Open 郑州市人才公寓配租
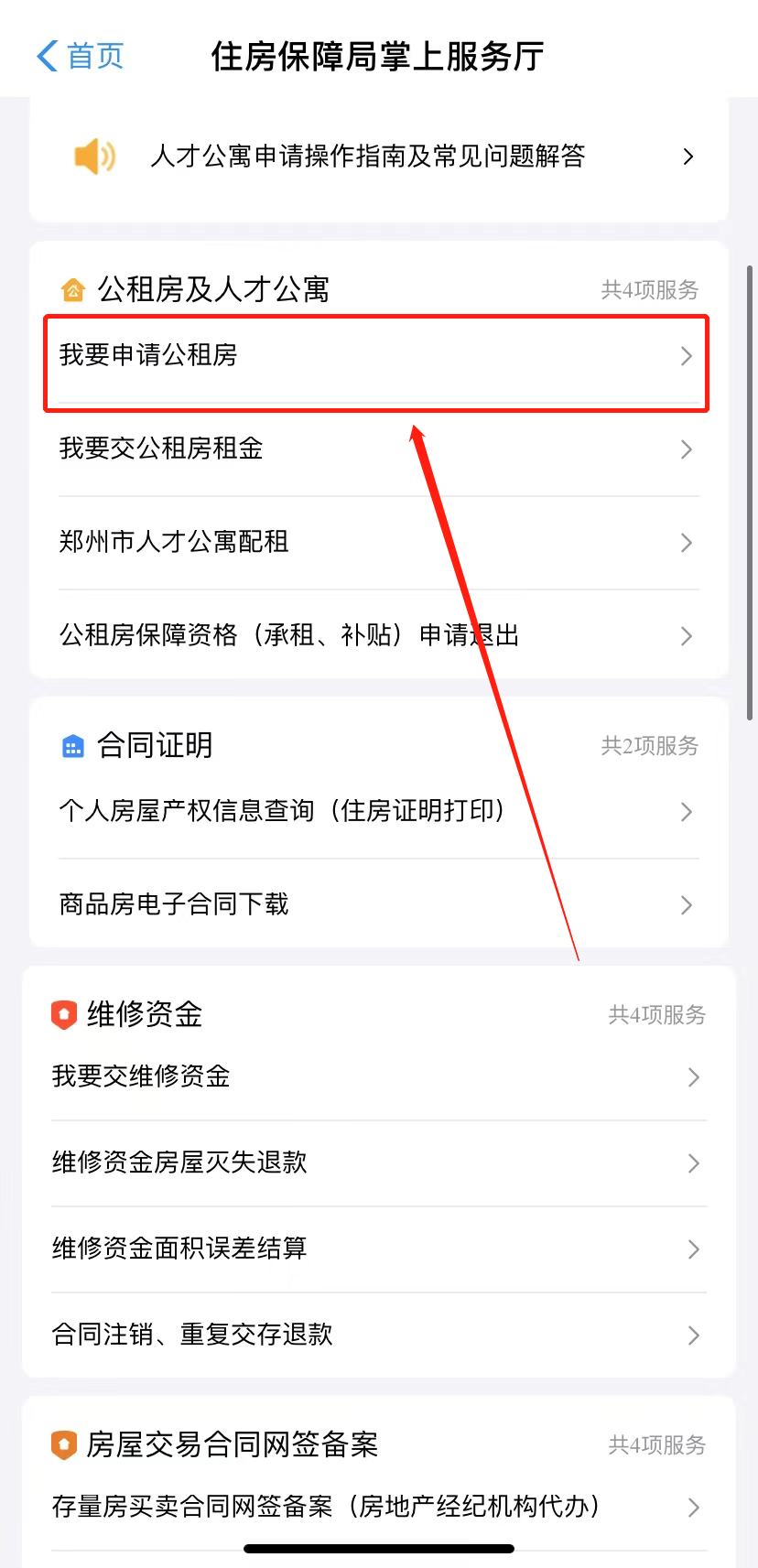Image resolution: width=758 pixels, height=1568 pixels. [377, 543]
